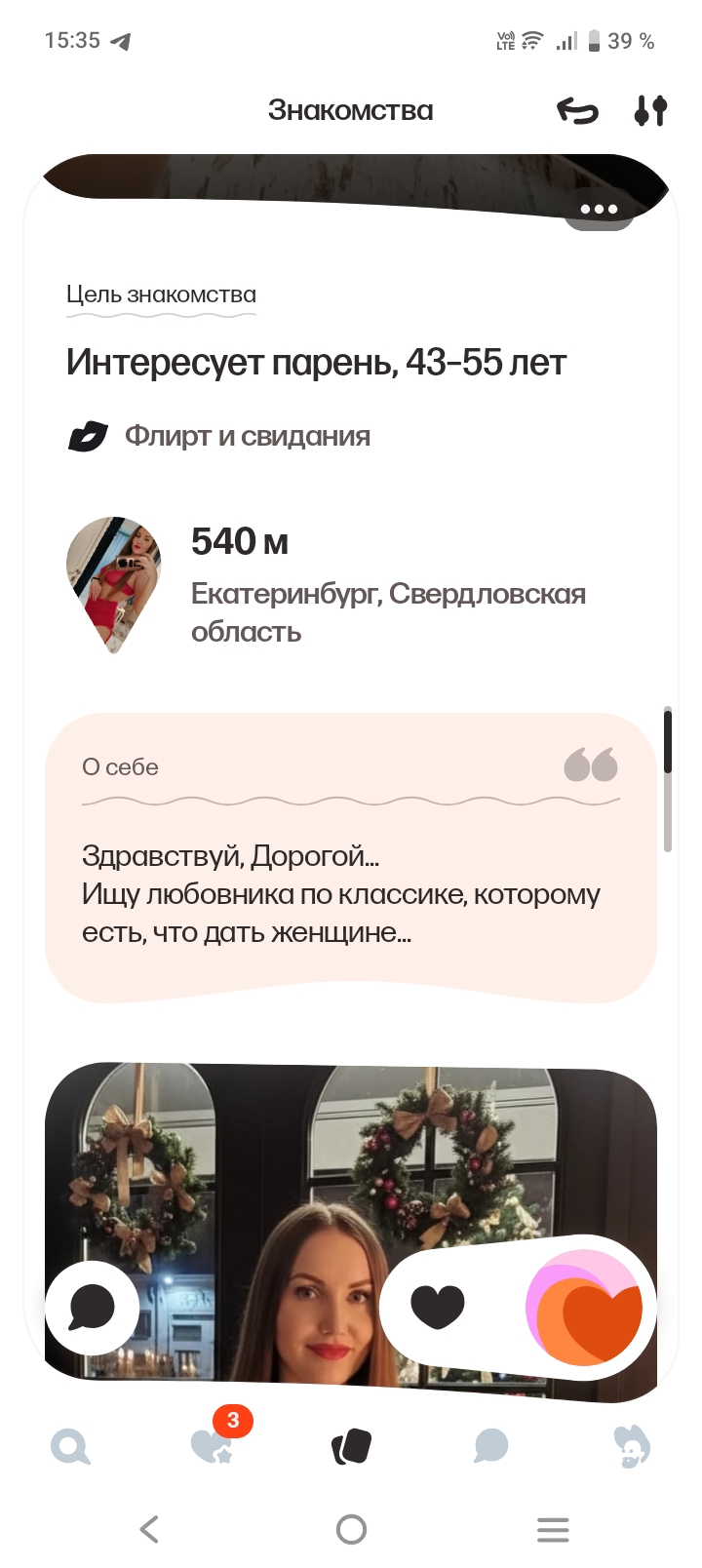Send a message to this profile
Screen dimensions: 702x1568
point(92,1308)
